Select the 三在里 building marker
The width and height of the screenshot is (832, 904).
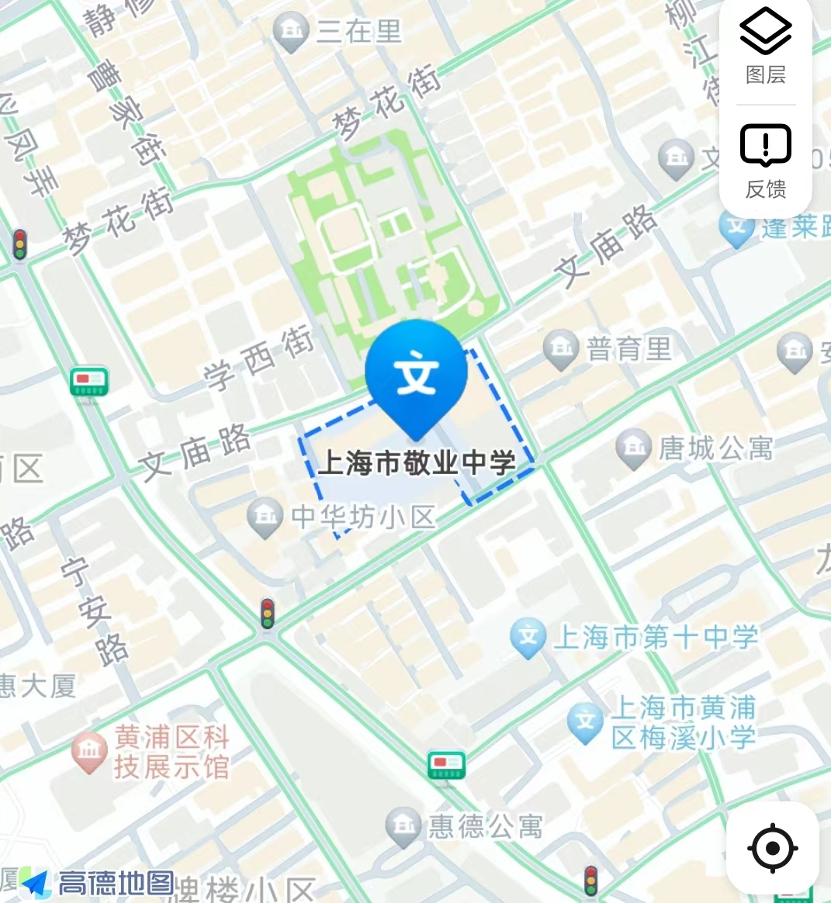pyautogui.click(x=291, y=30)
